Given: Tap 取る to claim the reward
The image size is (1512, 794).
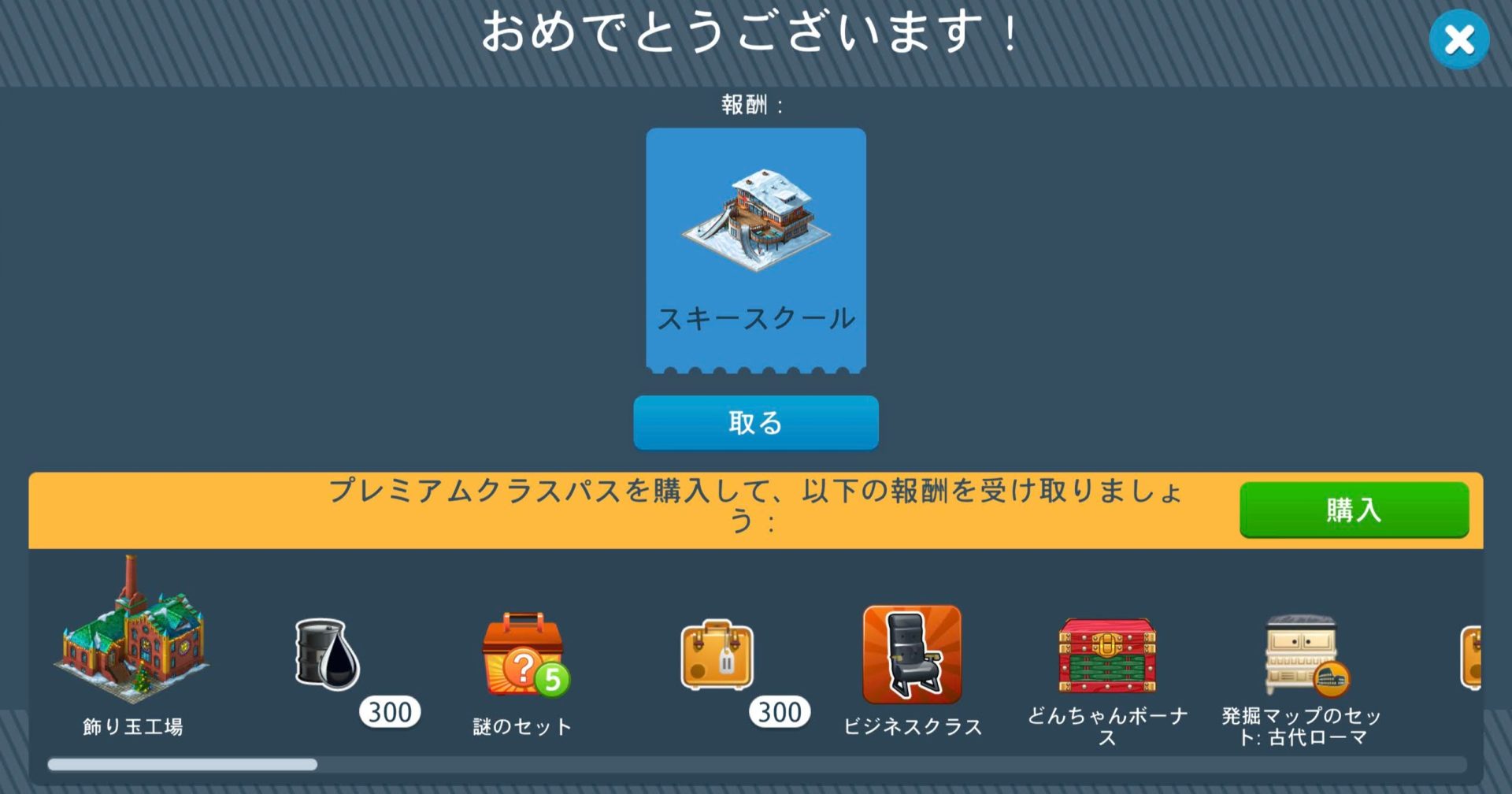Looking at the screenshot, I should click(x=755, y=423).
